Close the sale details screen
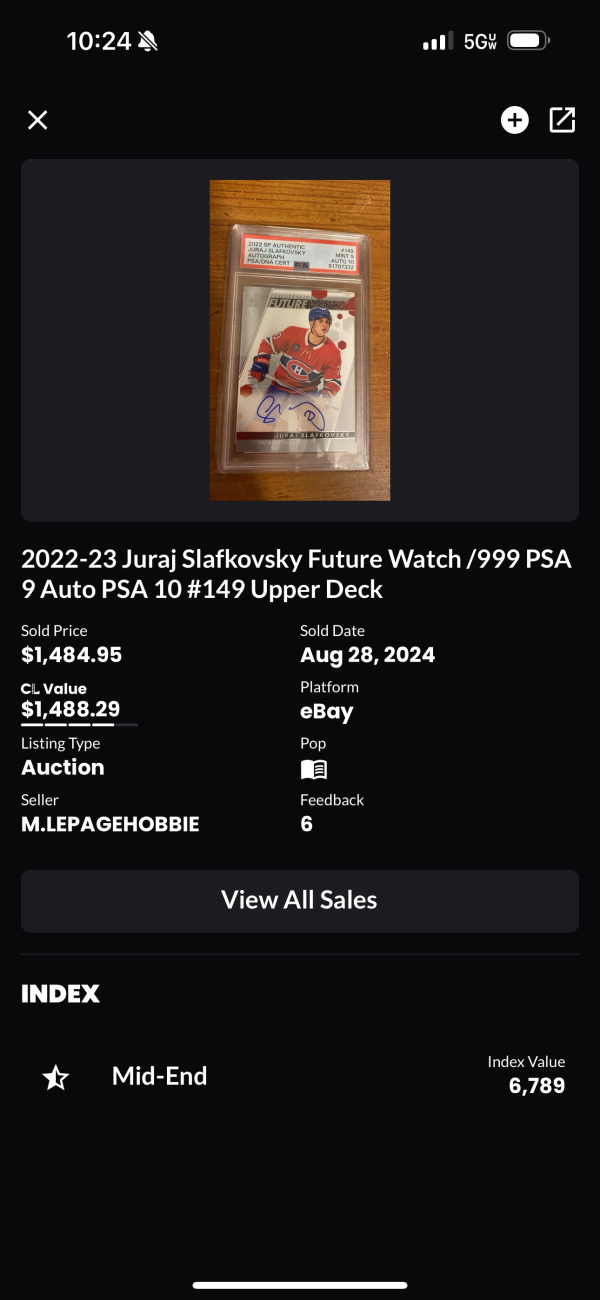The width and height of the screenshot is (600, 1300). (37, 121)
